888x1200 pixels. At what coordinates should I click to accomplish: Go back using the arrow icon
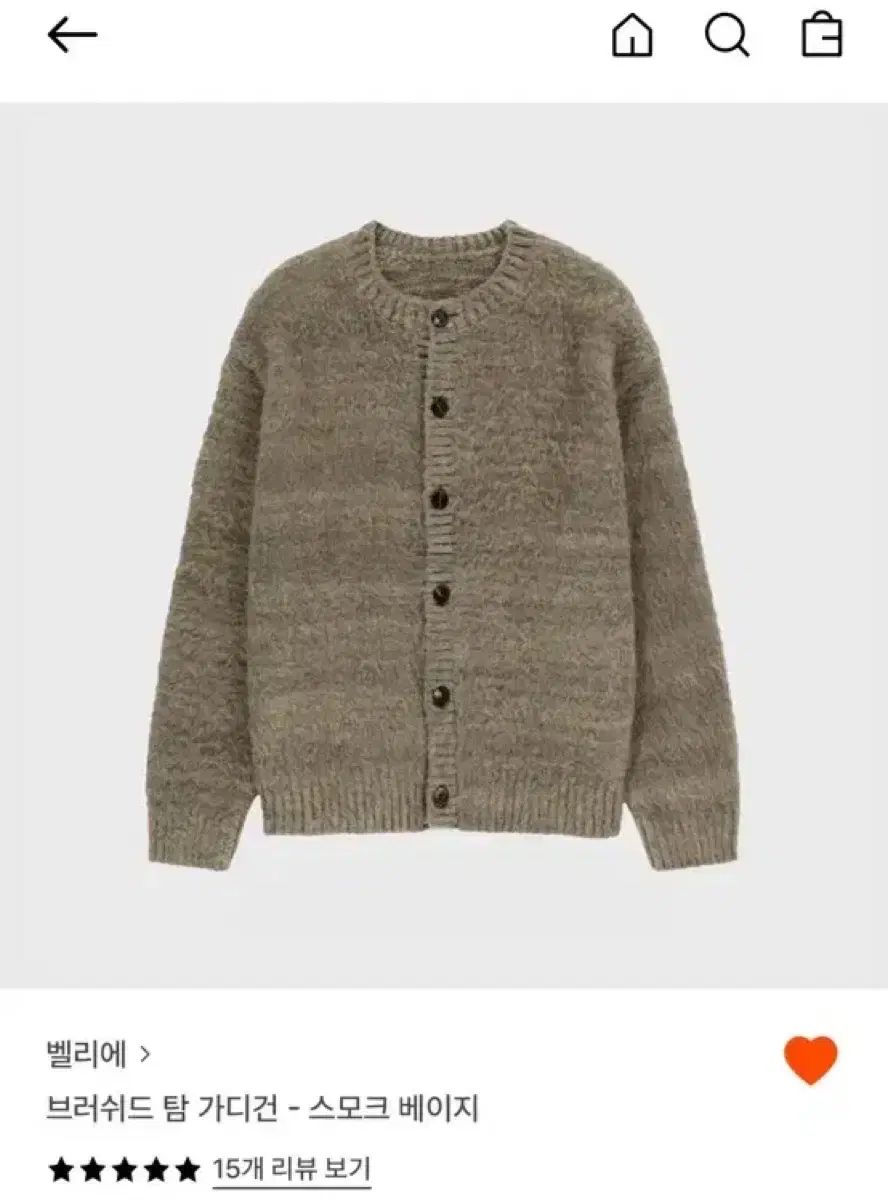coord(72,36)
